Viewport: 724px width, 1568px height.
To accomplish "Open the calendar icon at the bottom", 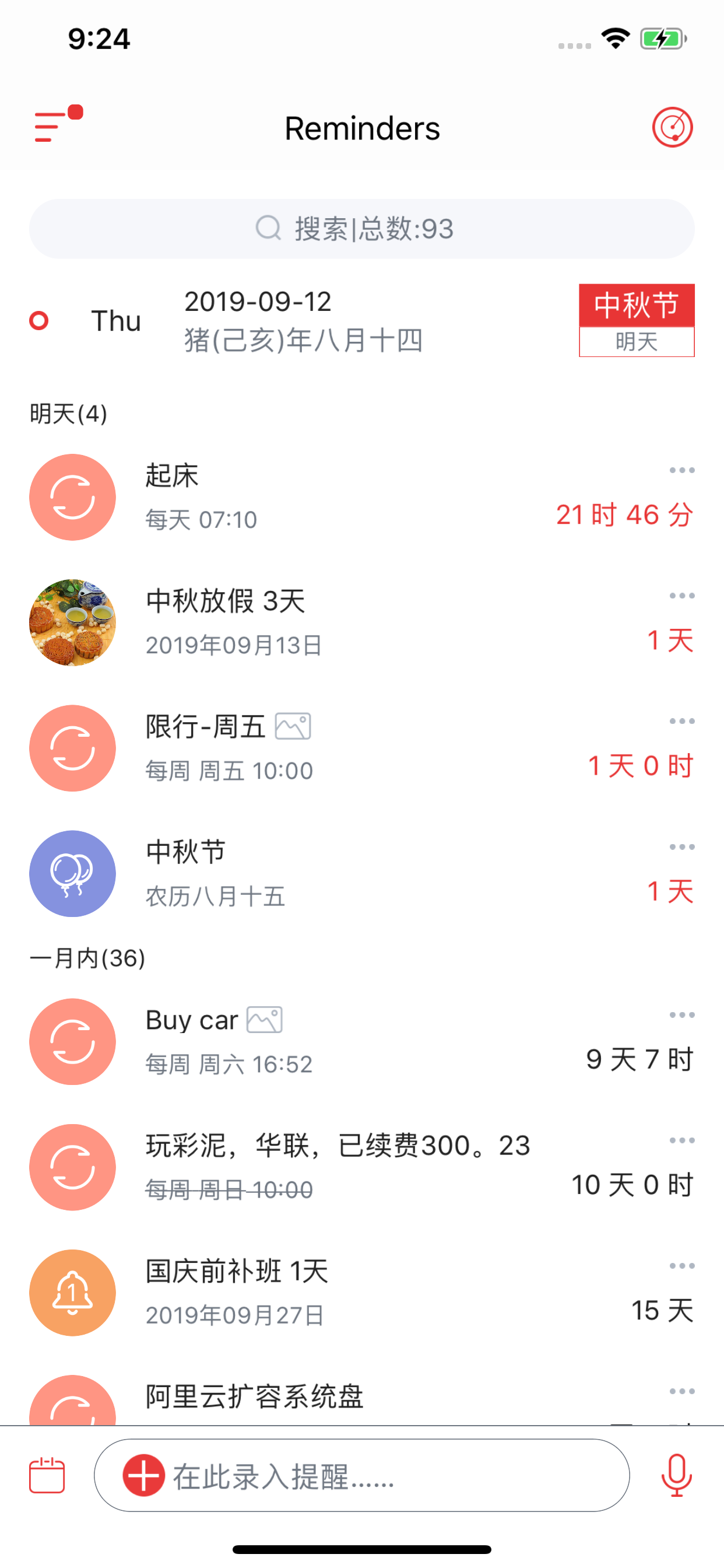I will coord(47,1474).
